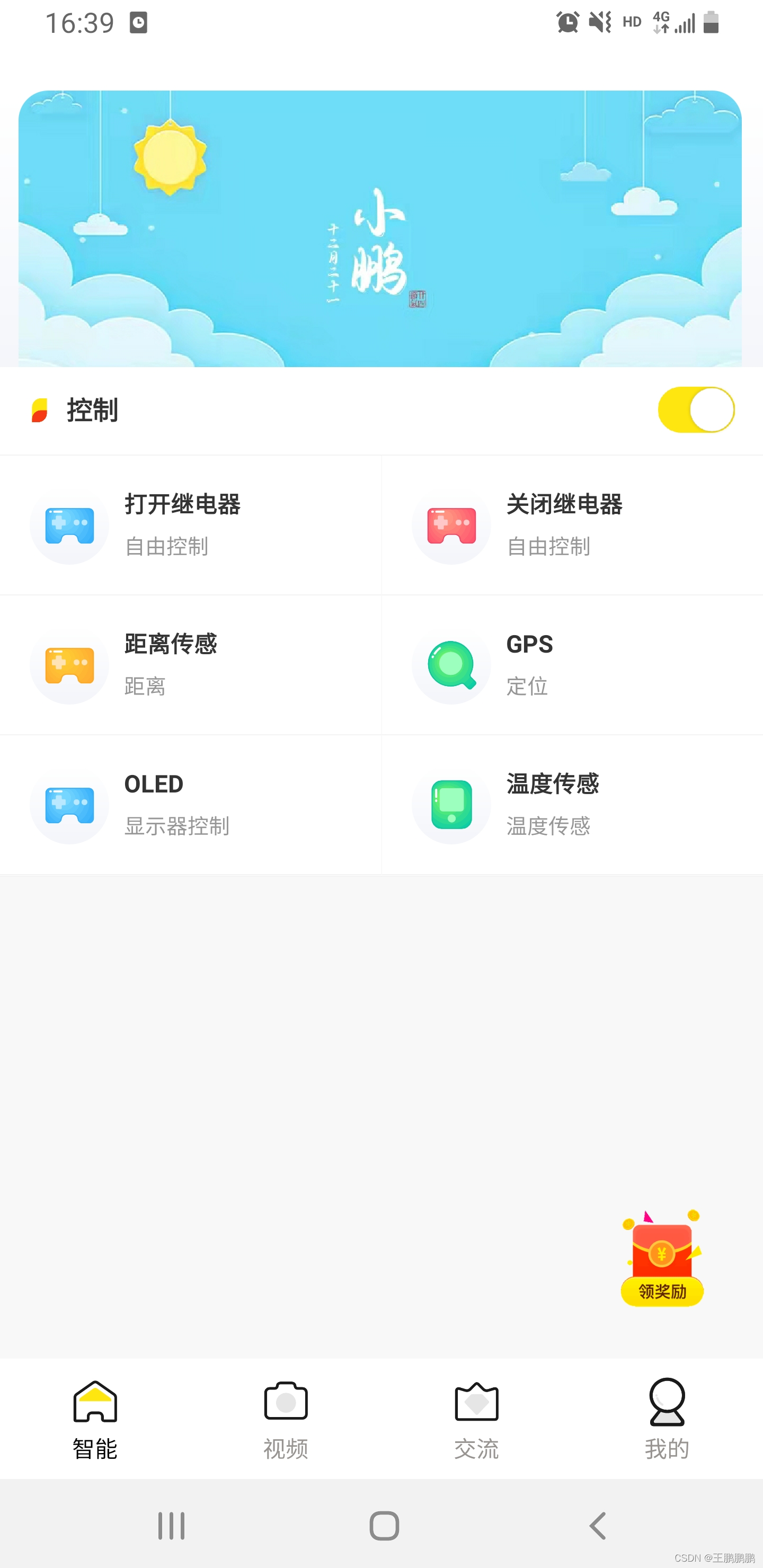The image size is (763, 1568).
Task: Tap the green GPS magnifier icon
Action: [450, 665]
